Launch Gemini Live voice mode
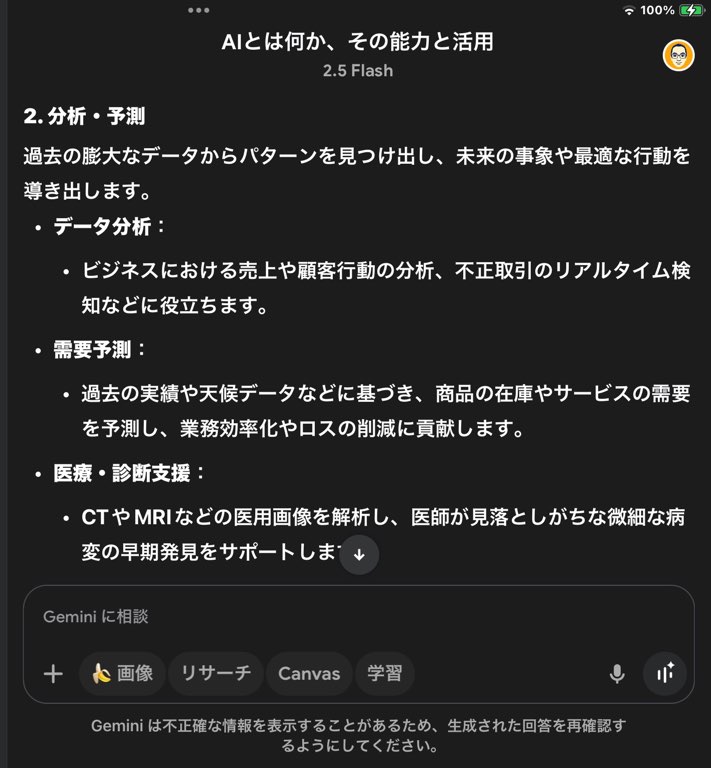711x768 pixels. pos(665,674)
